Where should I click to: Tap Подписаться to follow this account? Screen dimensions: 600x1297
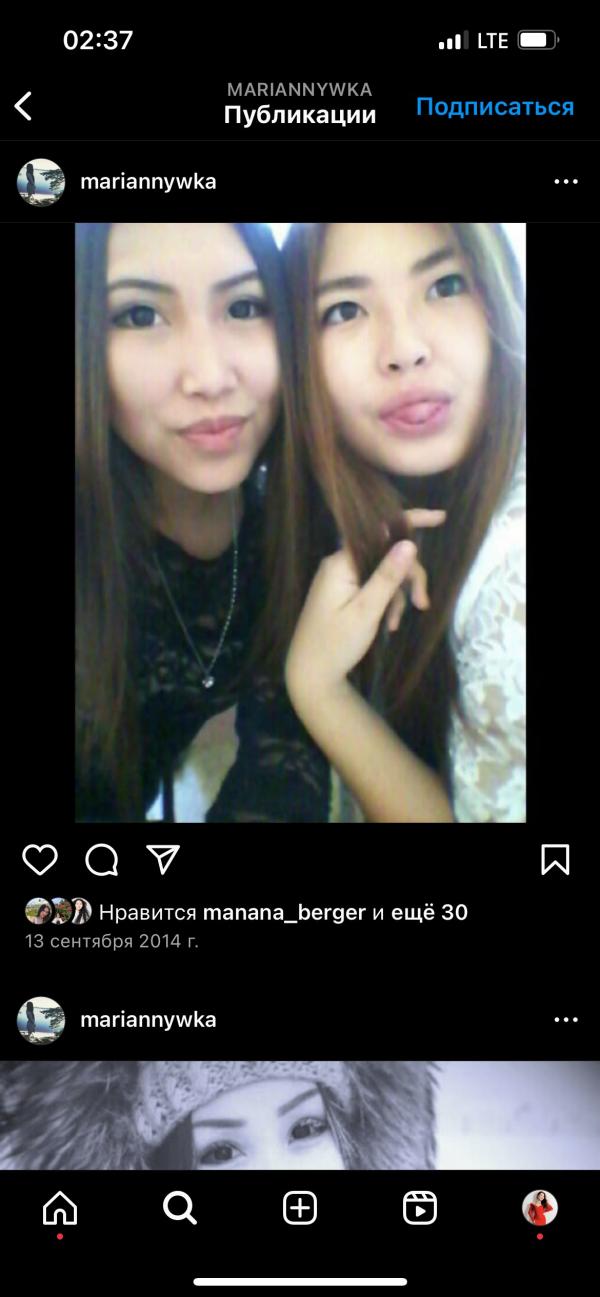click(x=495, y=107)
